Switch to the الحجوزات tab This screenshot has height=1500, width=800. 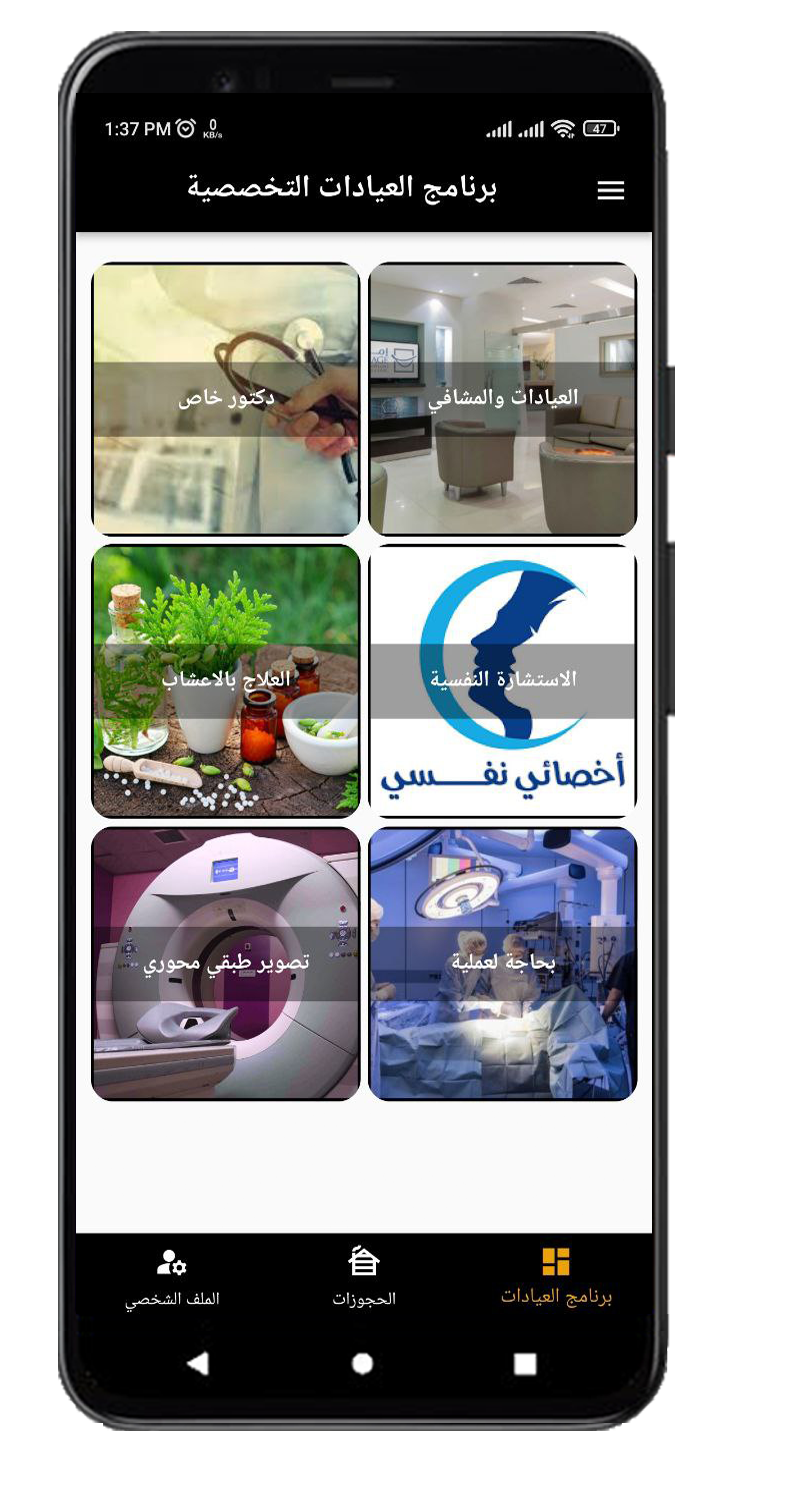[364, 1277]
